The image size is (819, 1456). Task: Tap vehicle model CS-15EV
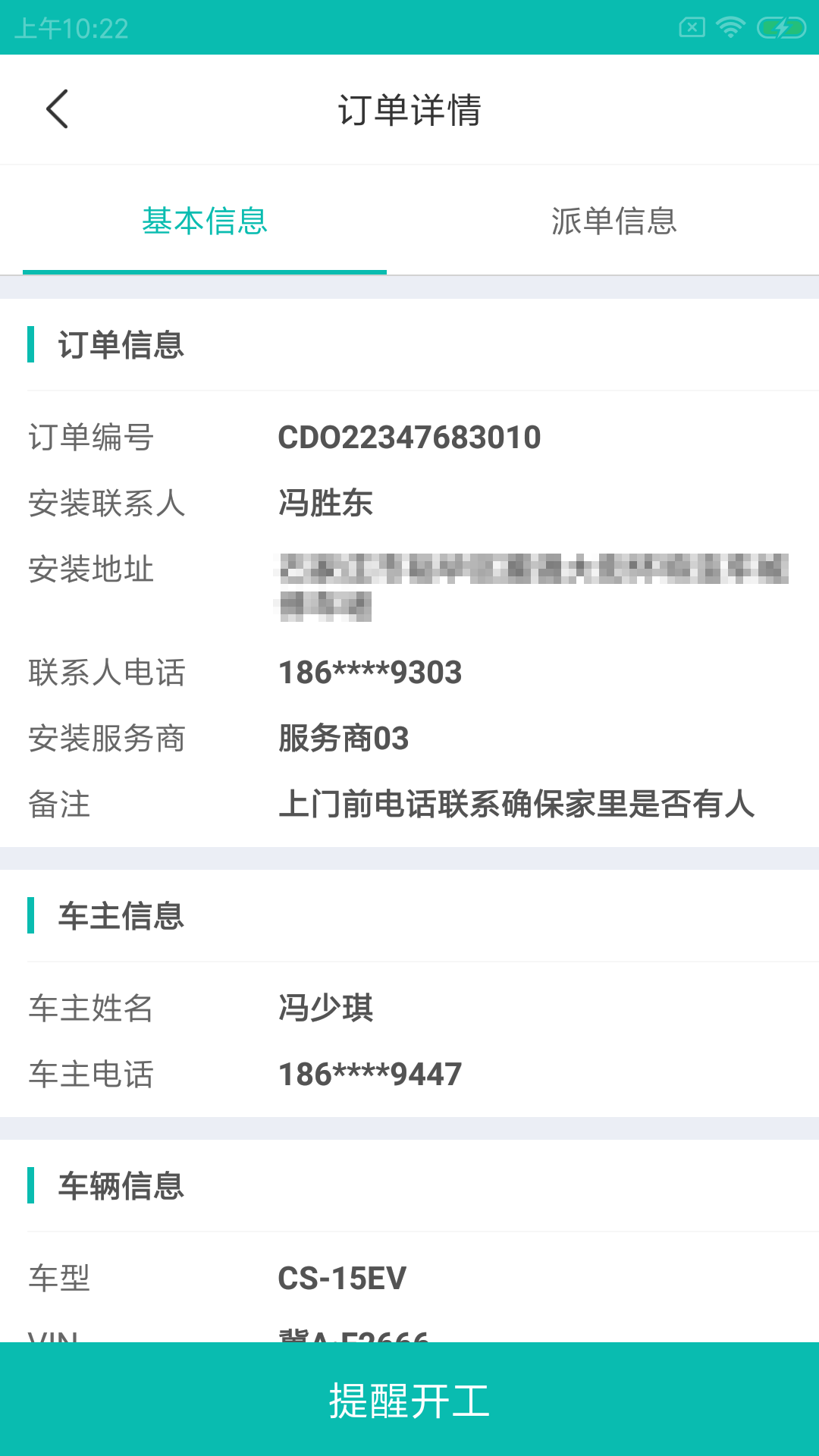[343, 1279]
